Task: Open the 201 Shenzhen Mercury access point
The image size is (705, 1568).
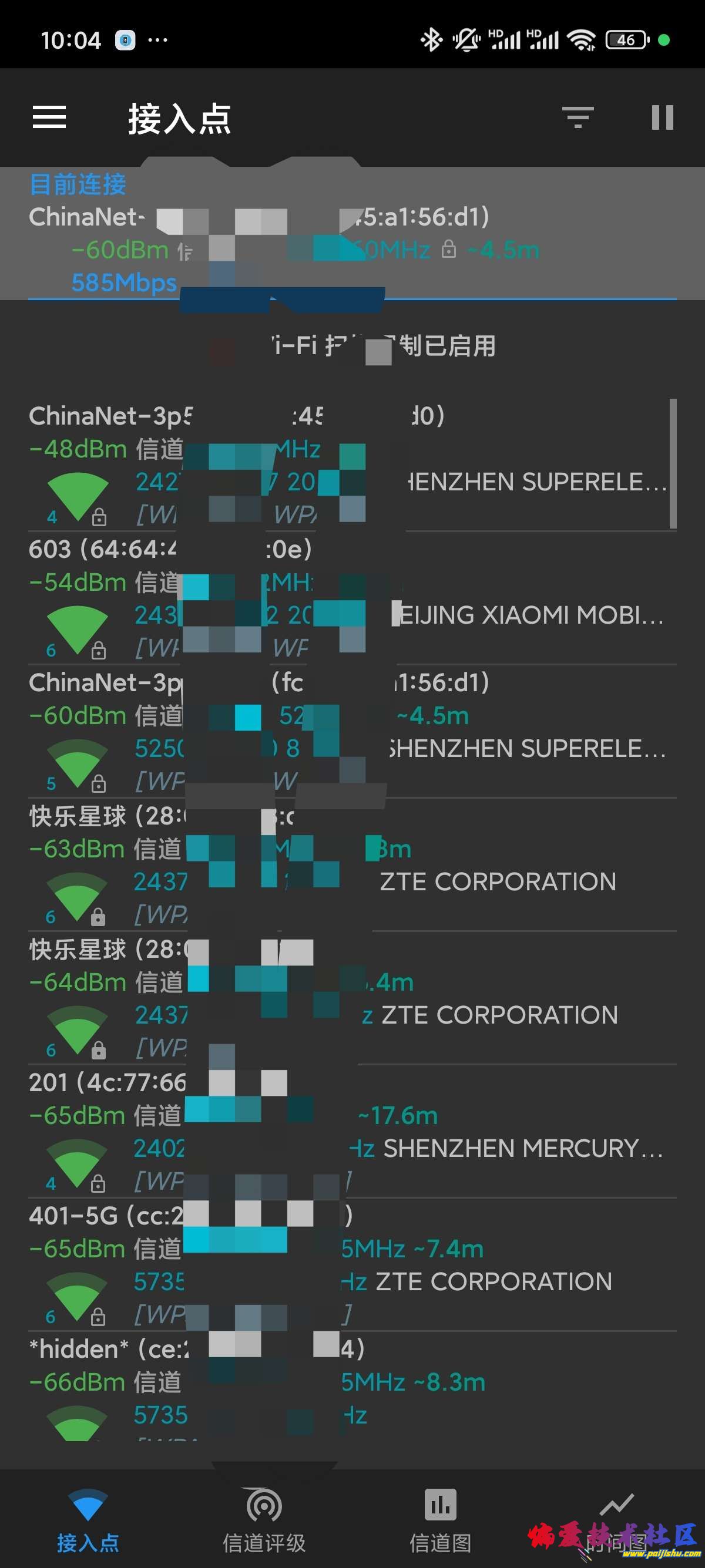Action: click(x=352, y=1131)
